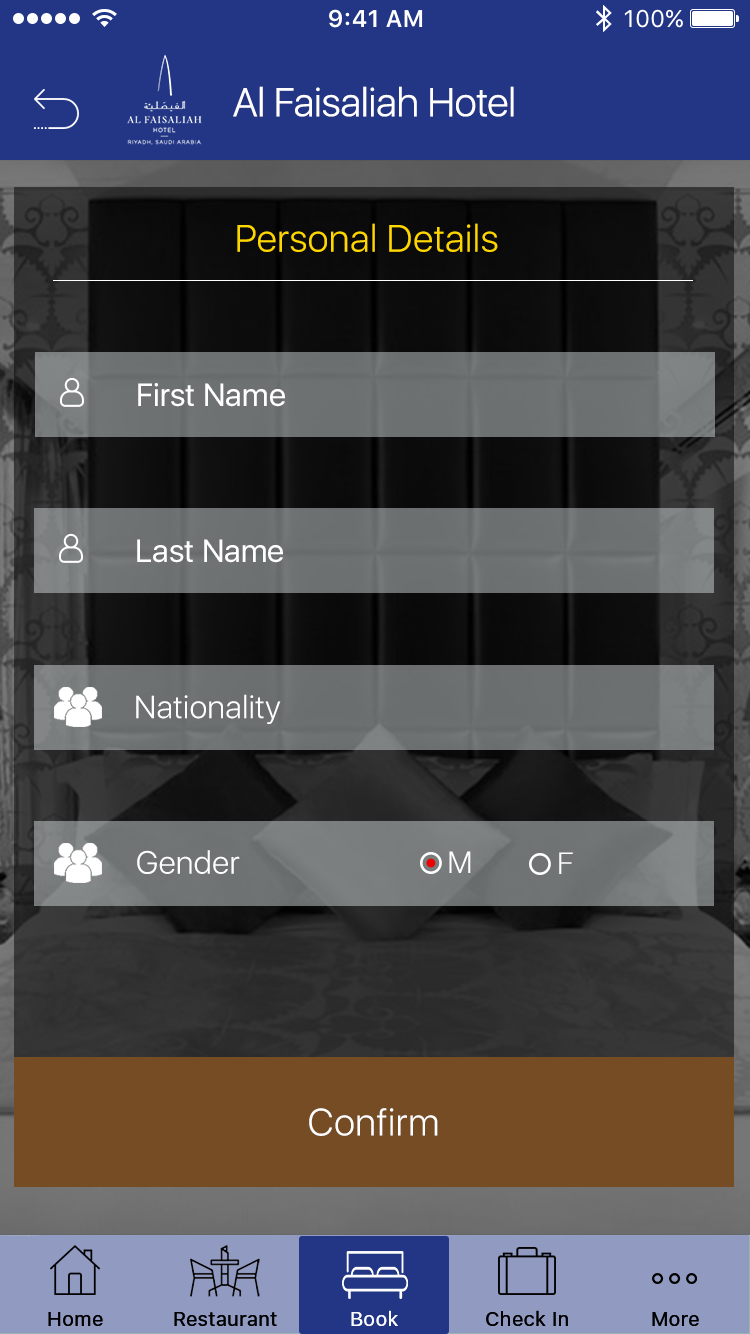The width and height of the screenshot is (750, 1334).
Task: Choose the F gender option
Action: tap(541, 864)
